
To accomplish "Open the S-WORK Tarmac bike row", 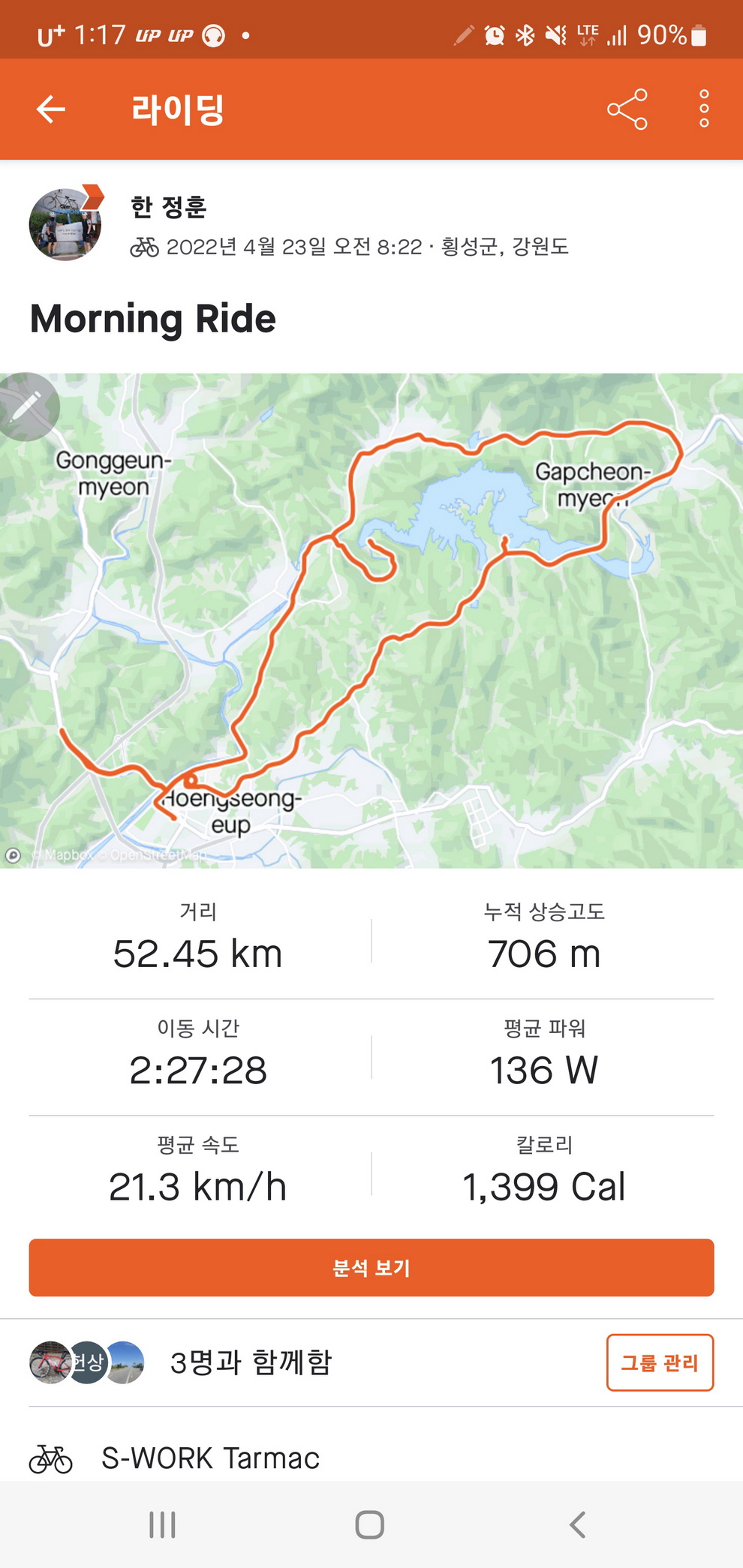I will click(210, 1458).
